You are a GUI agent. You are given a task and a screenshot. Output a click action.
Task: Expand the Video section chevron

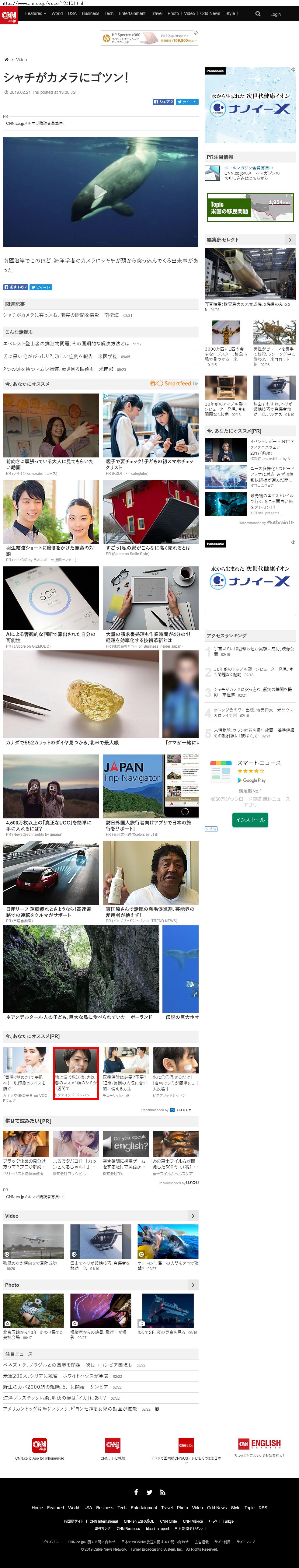pos(193,1216)
